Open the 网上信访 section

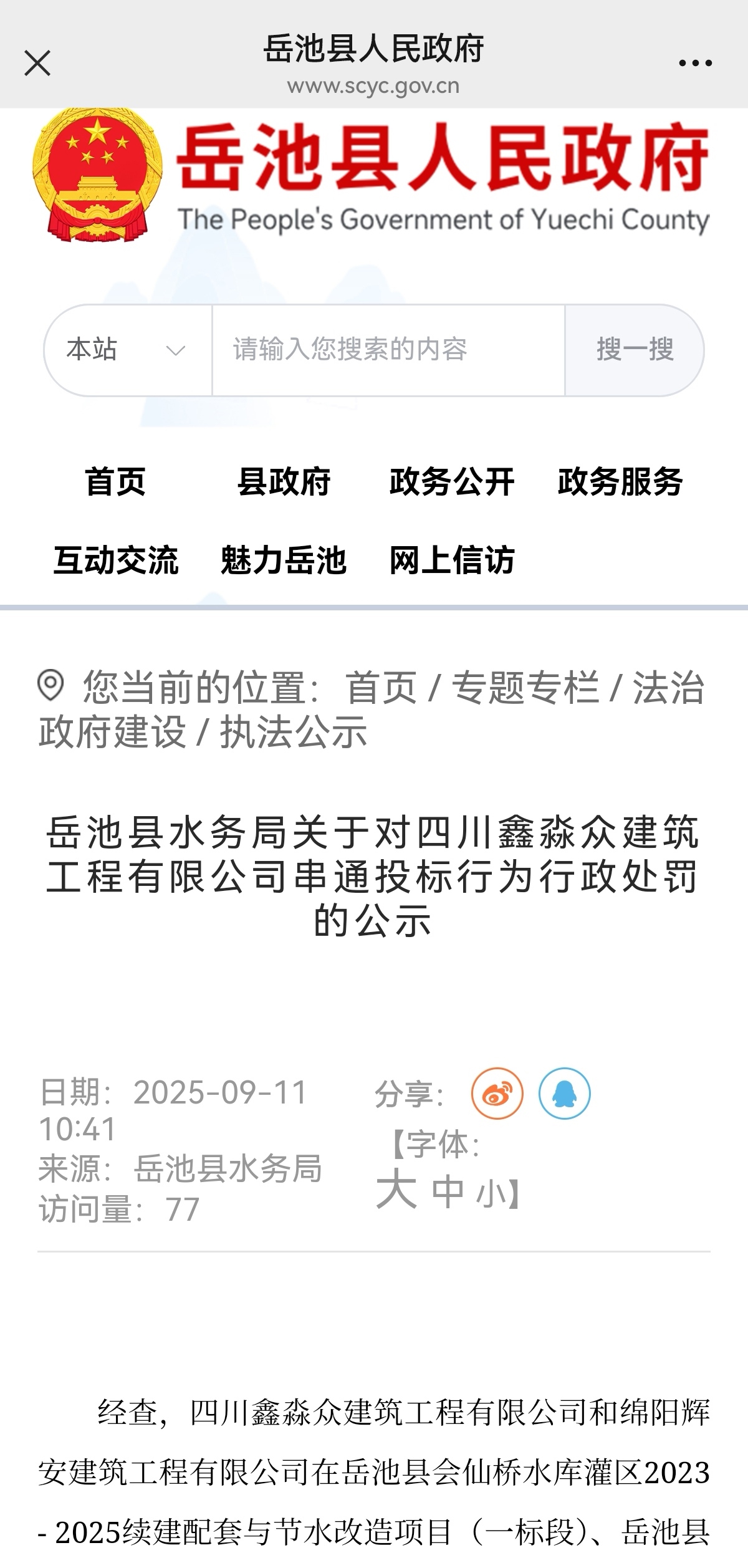point(452,560)
